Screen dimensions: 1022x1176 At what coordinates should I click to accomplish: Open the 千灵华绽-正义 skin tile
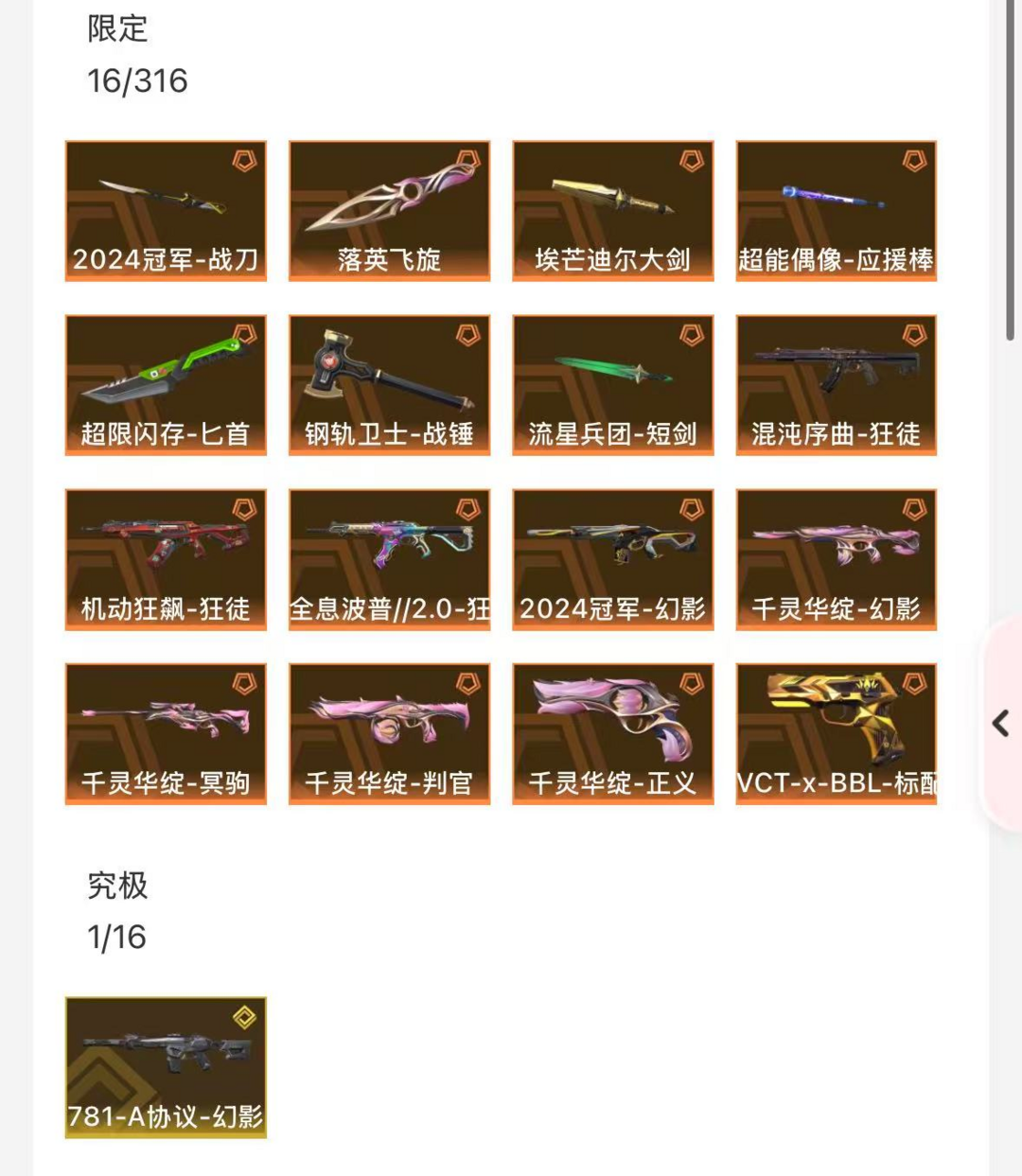point(612,733)
